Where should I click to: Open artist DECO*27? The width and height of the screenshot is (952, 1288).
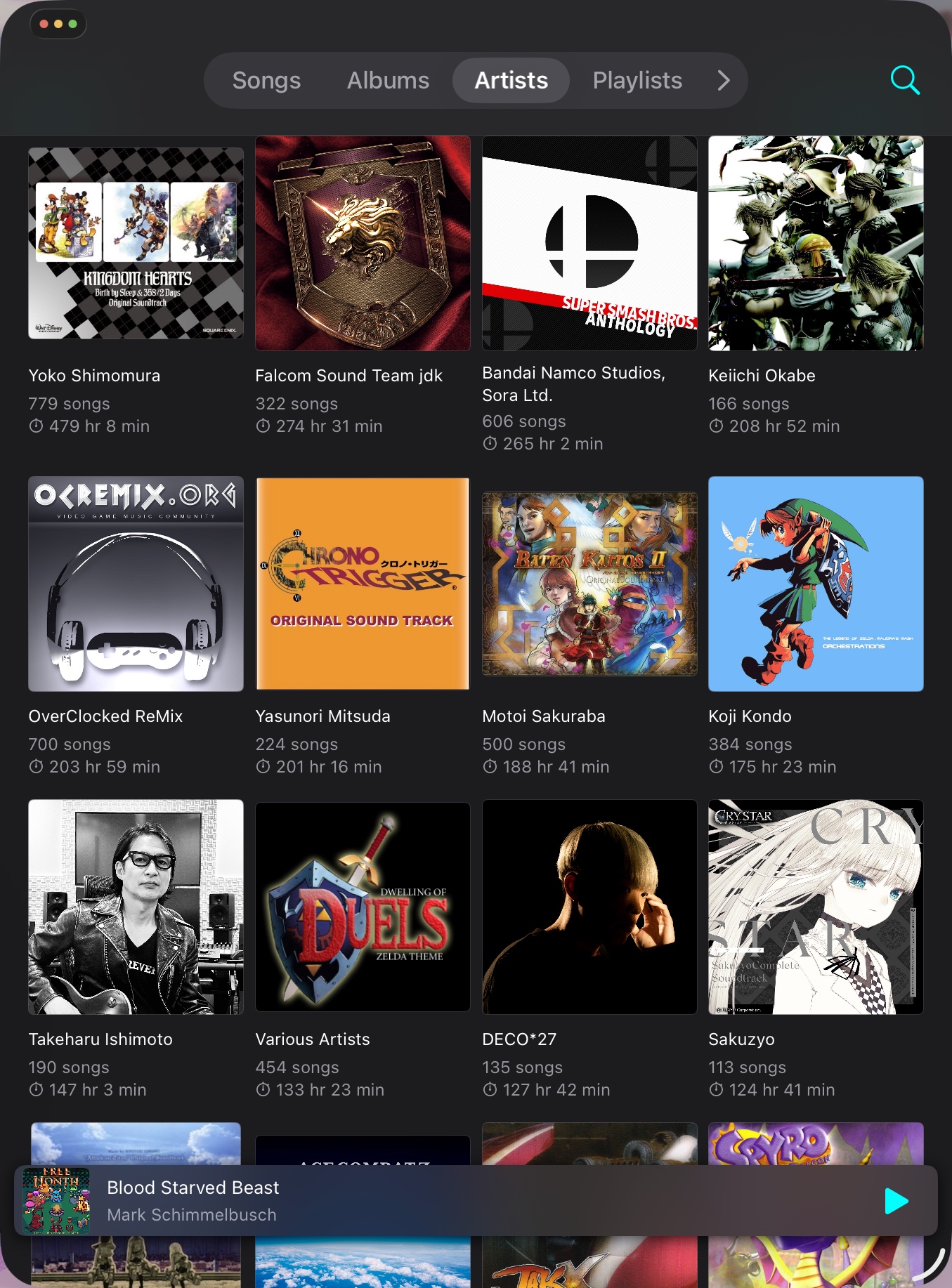tap(589, 907)
